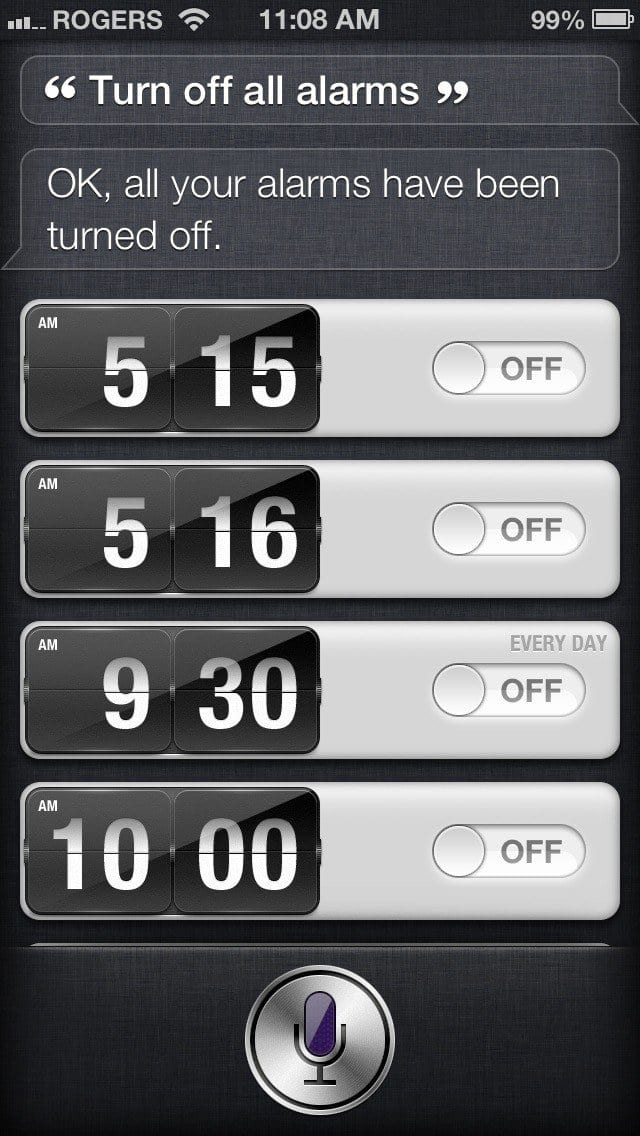Turn on the 9:30 AM every day alarm
Image resolution: width=640 pixels, height=1136 pixels.
pos(508,690)
